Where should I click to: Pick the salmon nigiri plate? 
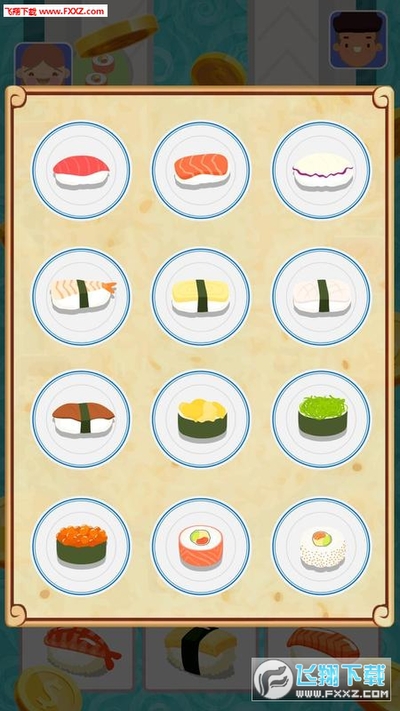click(200, 170)
